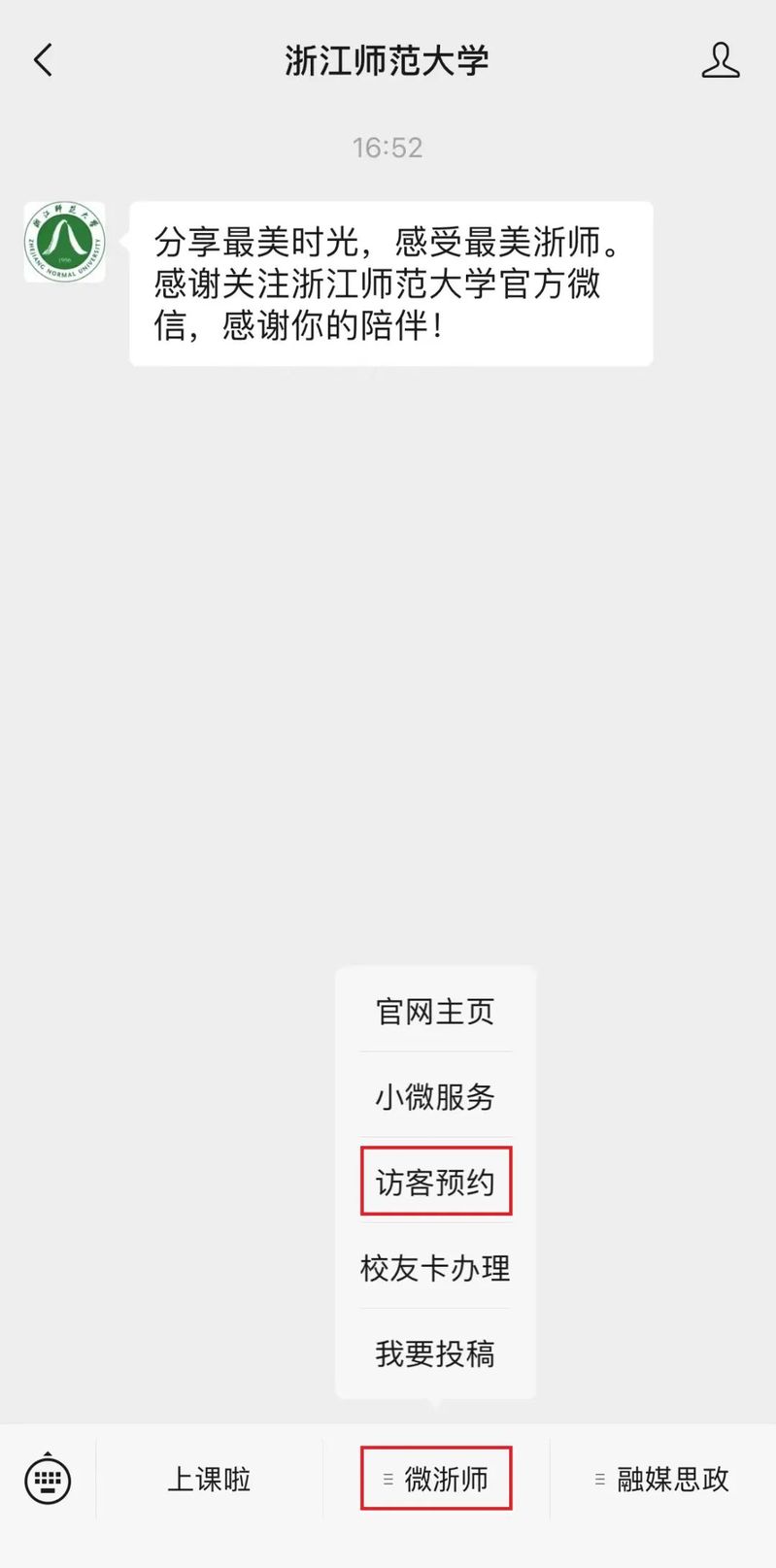This screenshot has height=1568, width=776.
Task: Switch to keyboard input mode
Action: click(48, 1480)
